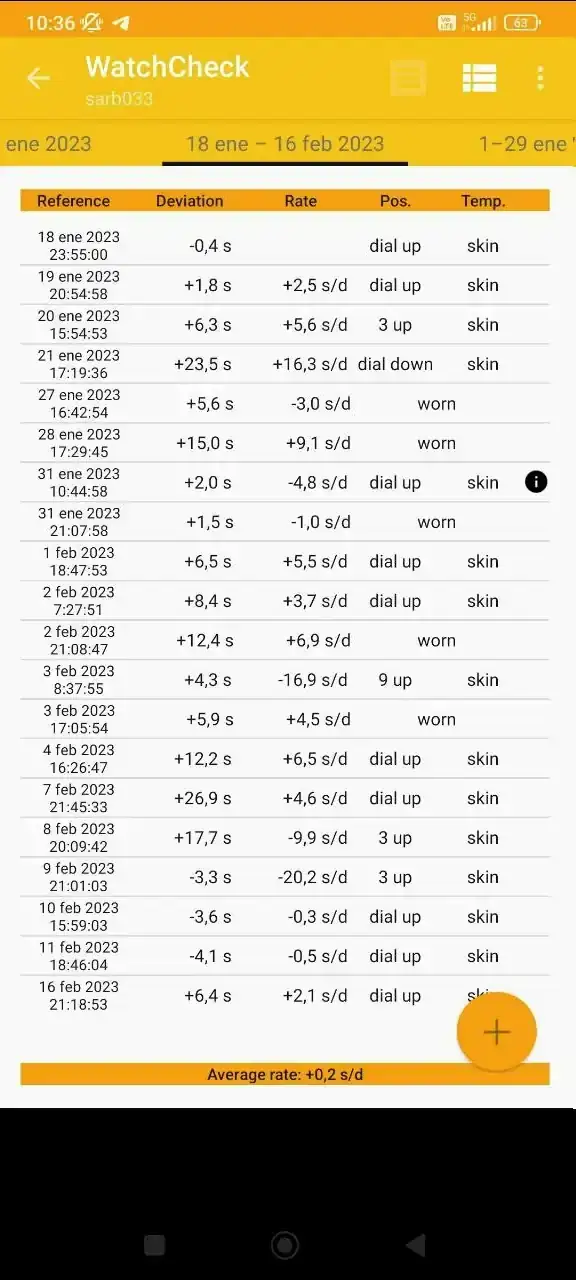This screenshot has height=1280, width=576.
Task: Select the 9 feb 2023 21:01:03 entry
Action: coord(285,877)
